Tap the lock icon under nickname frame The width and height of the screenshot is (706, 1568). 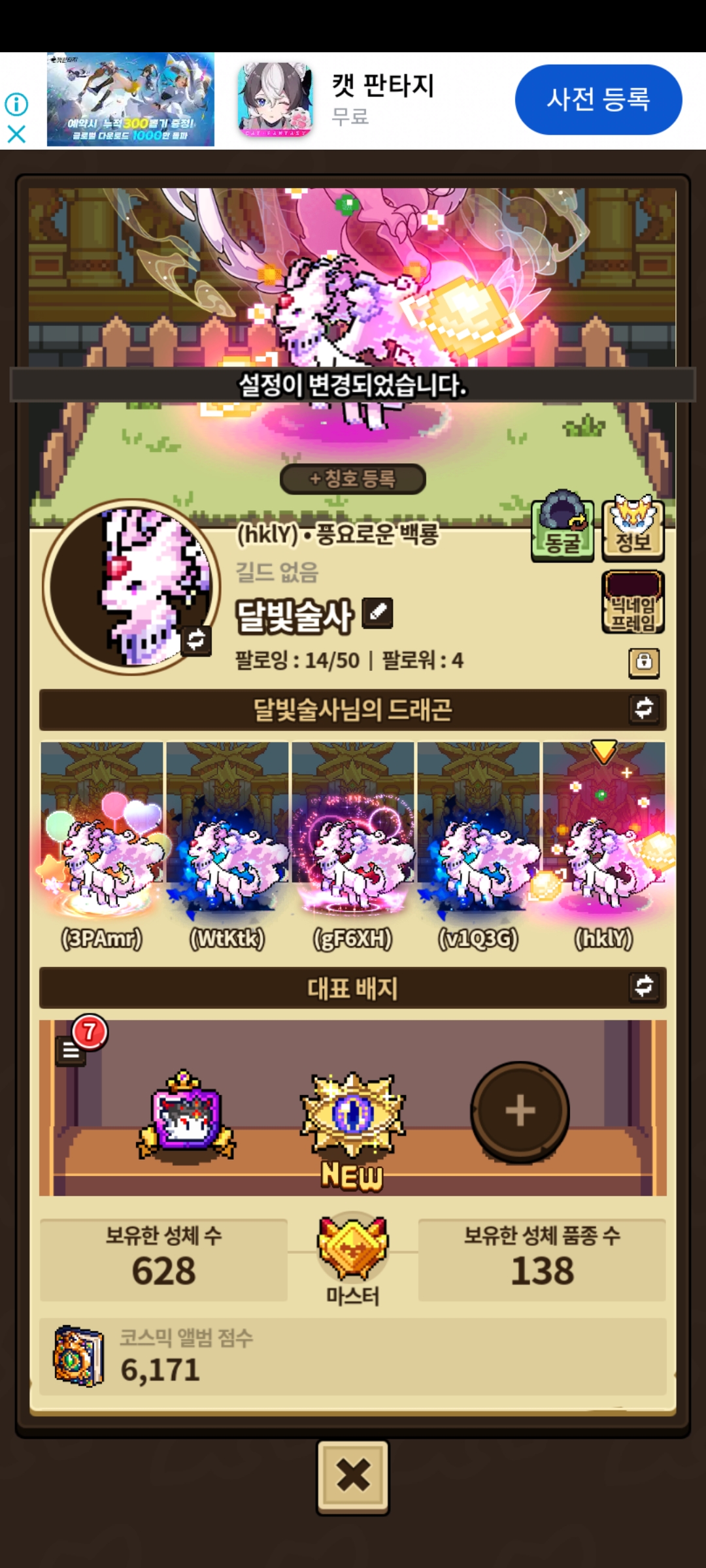(x=644, y=662)
